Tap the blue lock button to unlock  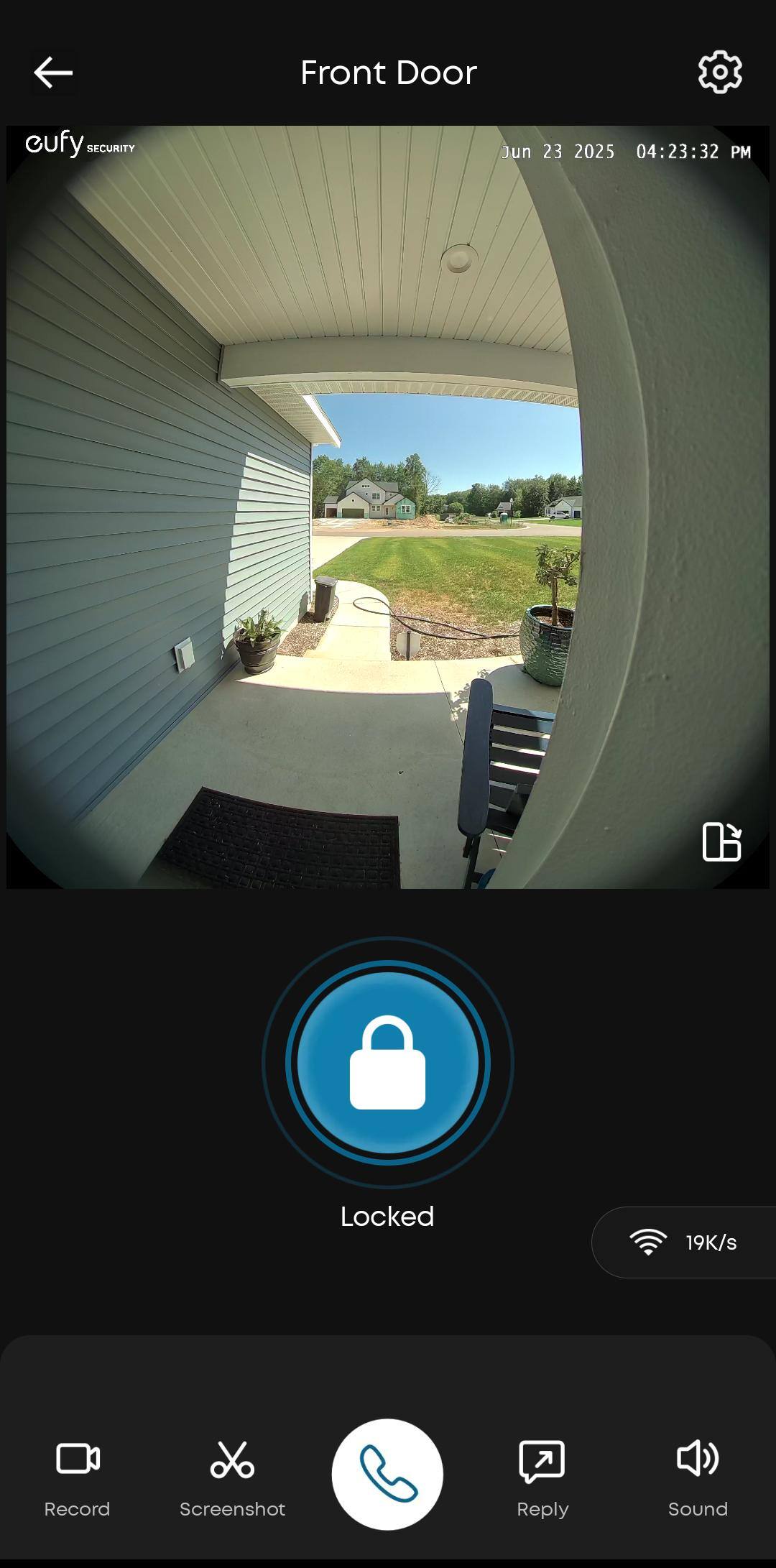pos(388,1062)
